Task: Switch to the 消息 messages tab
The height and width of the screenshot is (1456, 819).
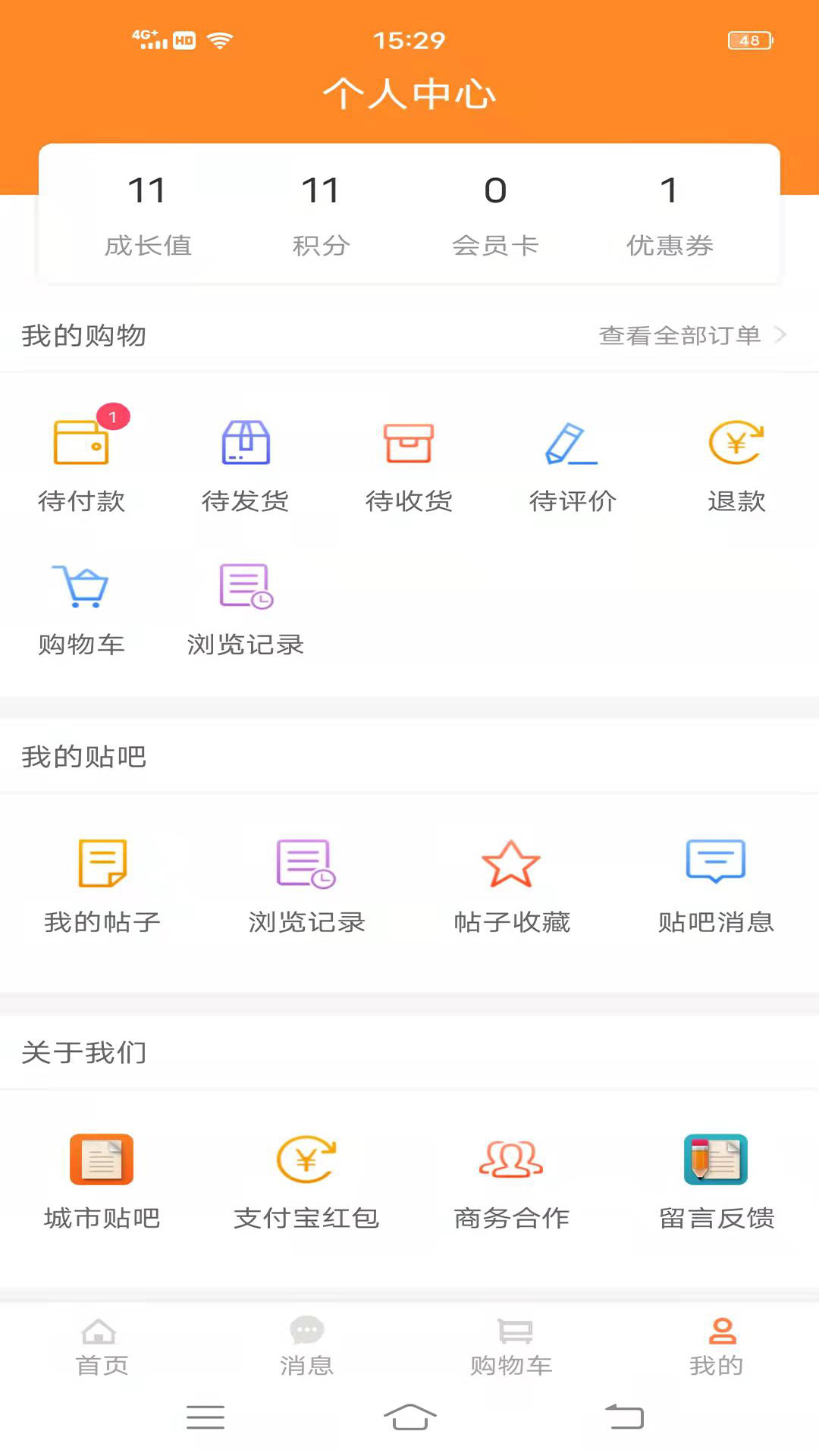Action: (306, 1346)
